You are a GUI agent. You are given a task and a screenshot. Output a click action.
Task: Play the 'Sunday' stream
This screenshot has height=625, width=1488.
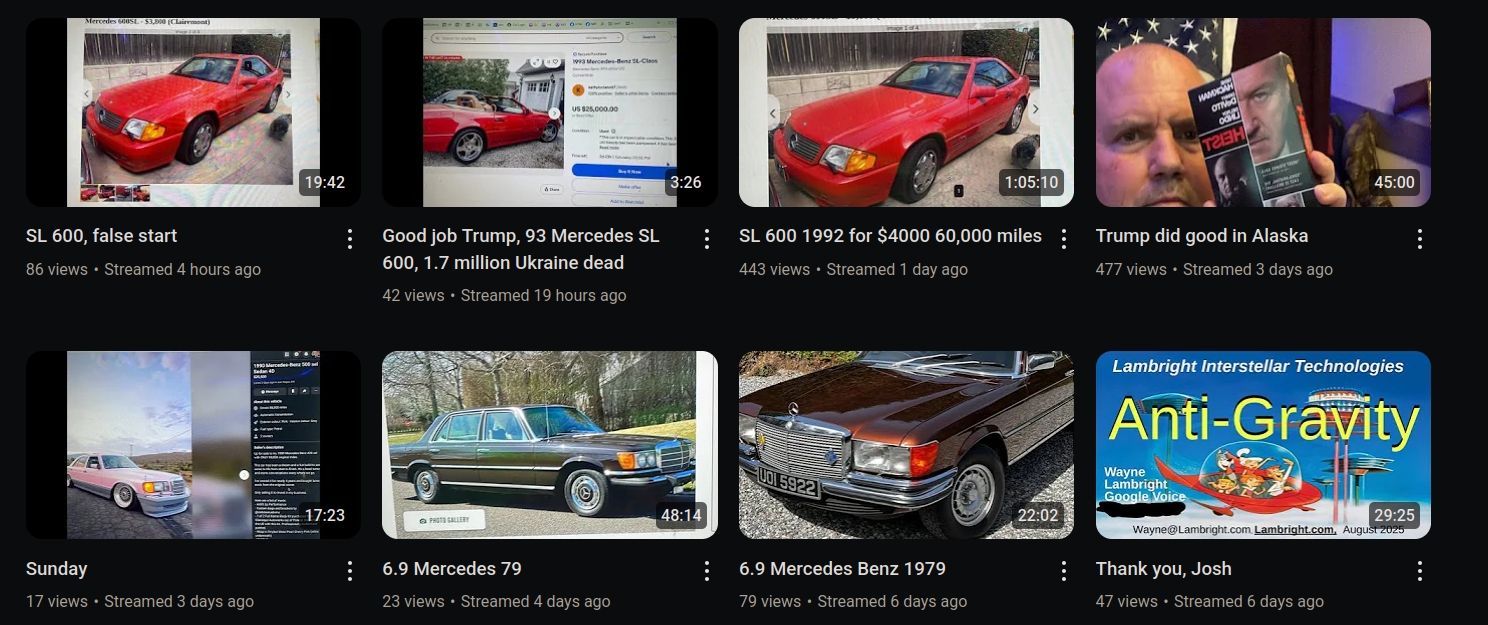(193, 445)
